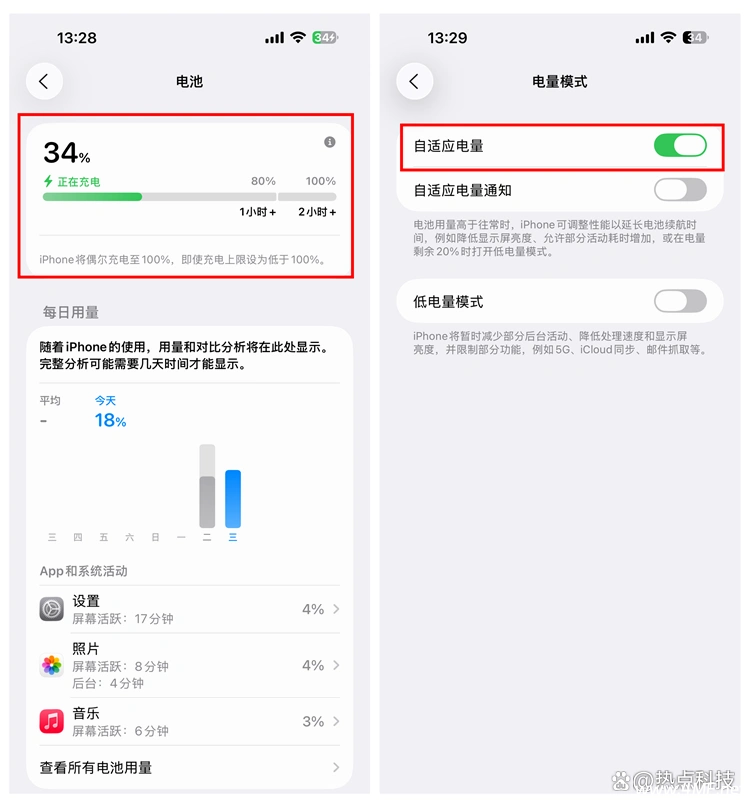Open 查看所有电池用量

pos(189,768)
